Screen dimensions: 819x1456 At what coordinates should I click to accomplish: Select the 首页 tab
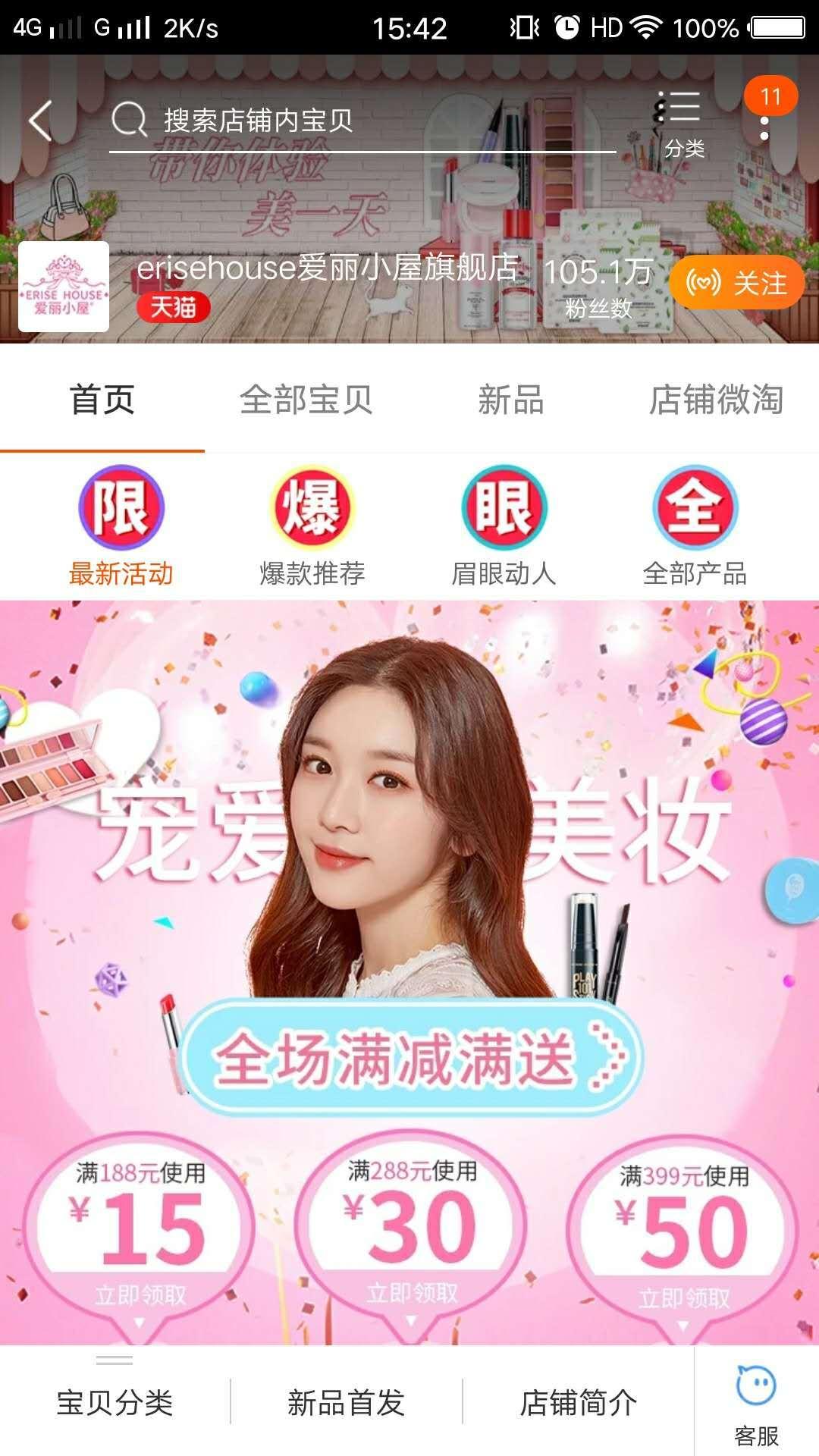[102, 400]
